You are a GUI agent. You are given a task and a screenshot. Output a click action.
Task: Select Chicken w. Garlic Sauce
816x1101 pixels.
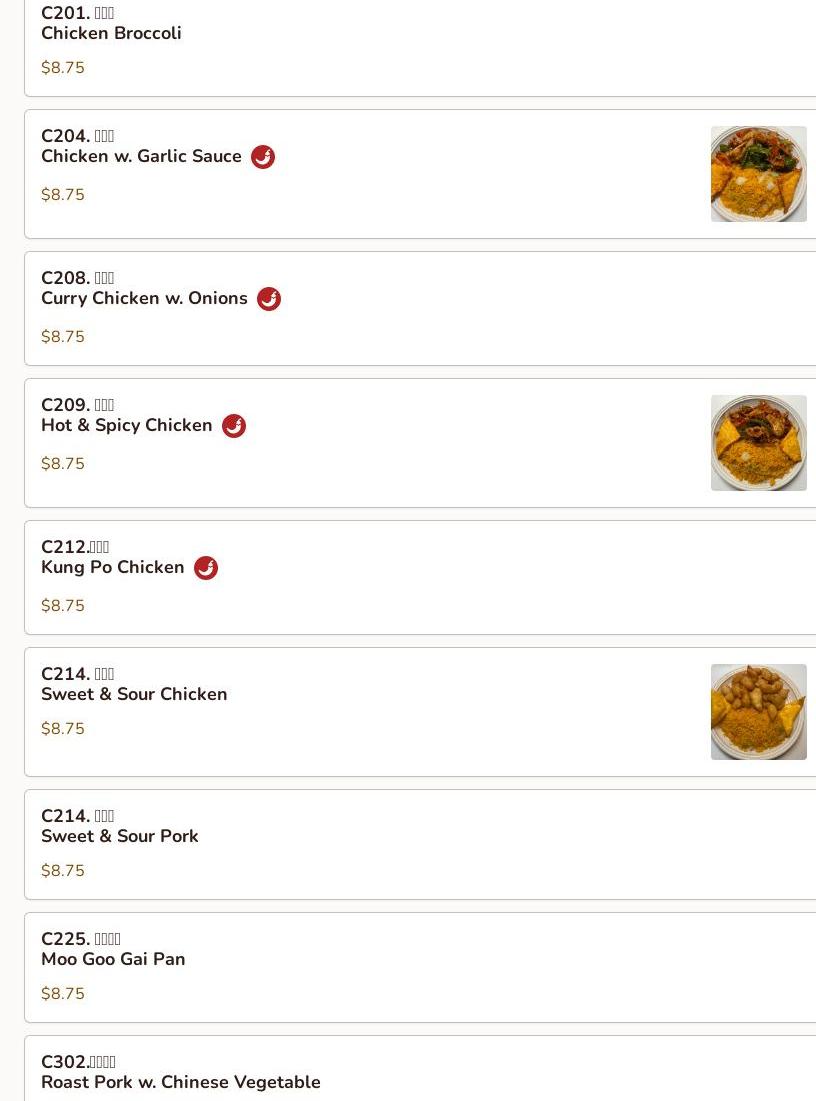pyautogui.click(x=141, y=157)
